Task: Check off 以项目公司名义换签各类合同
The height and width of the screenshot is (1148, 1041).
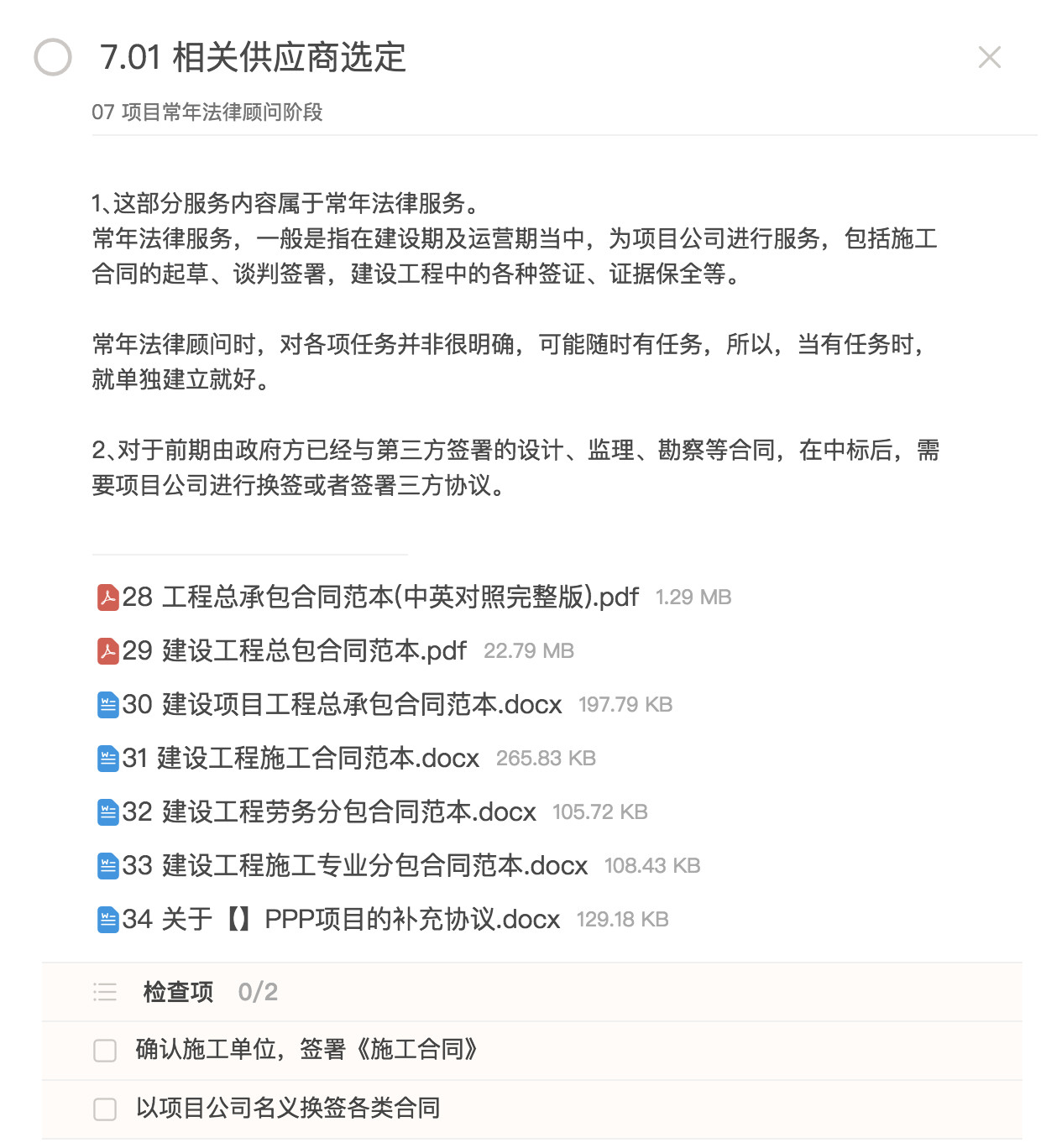Action: [105, 1109]
